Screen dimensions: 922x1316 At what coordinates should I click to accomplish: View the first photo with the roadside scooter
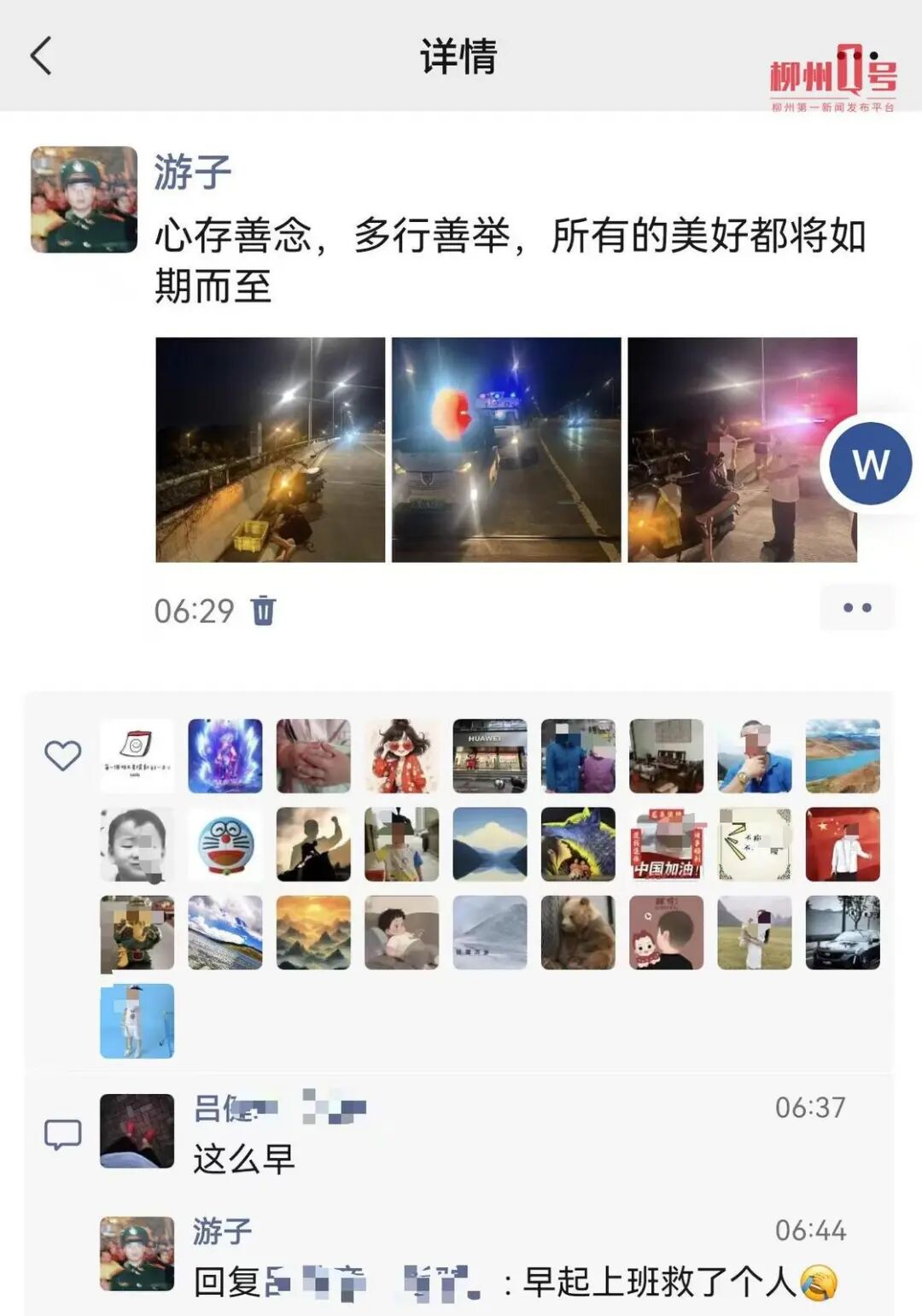(x=270, y=450)
